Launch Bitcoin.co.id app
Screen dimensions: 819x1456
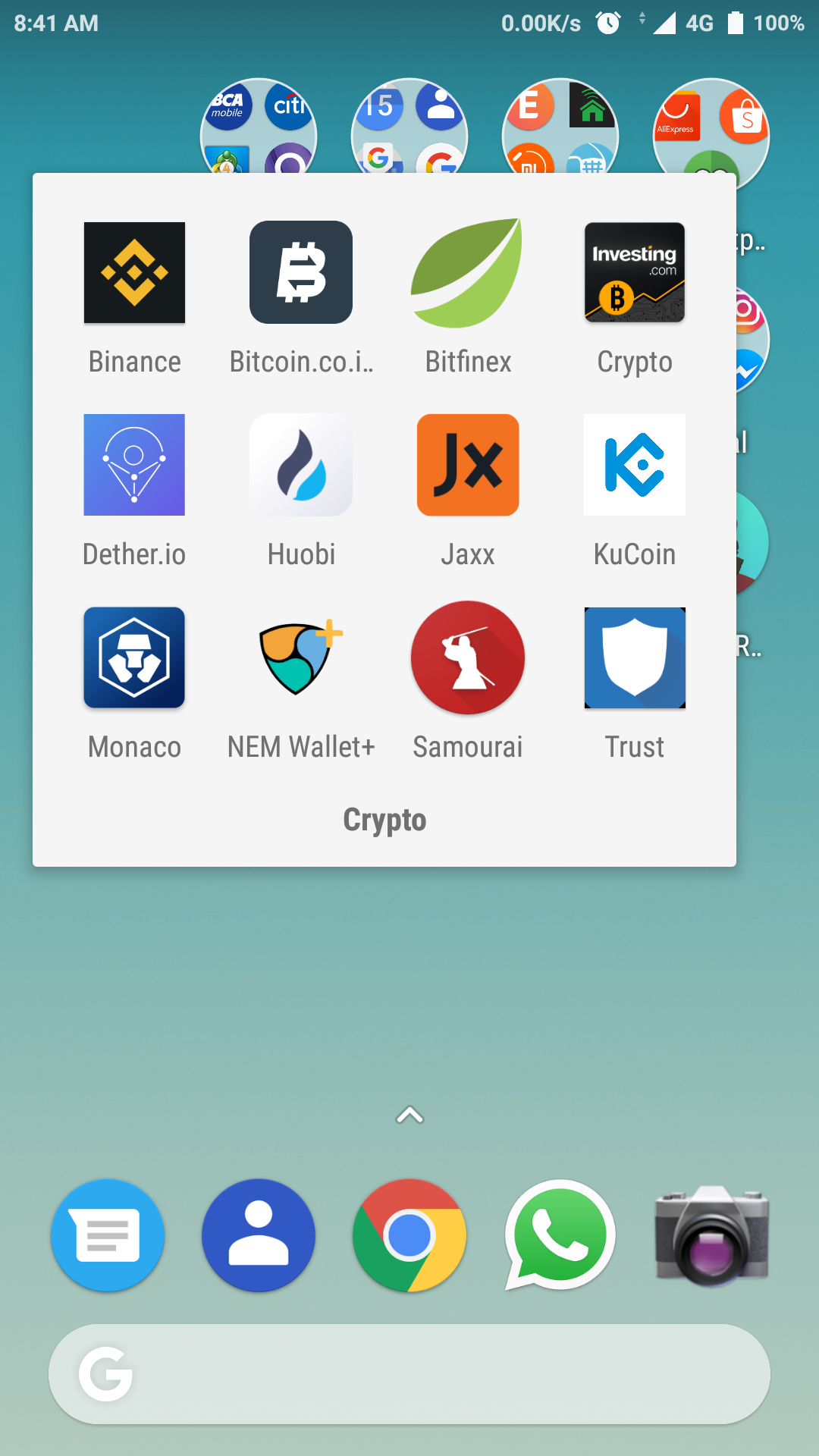pyautogui.click(x=301, y=273)
